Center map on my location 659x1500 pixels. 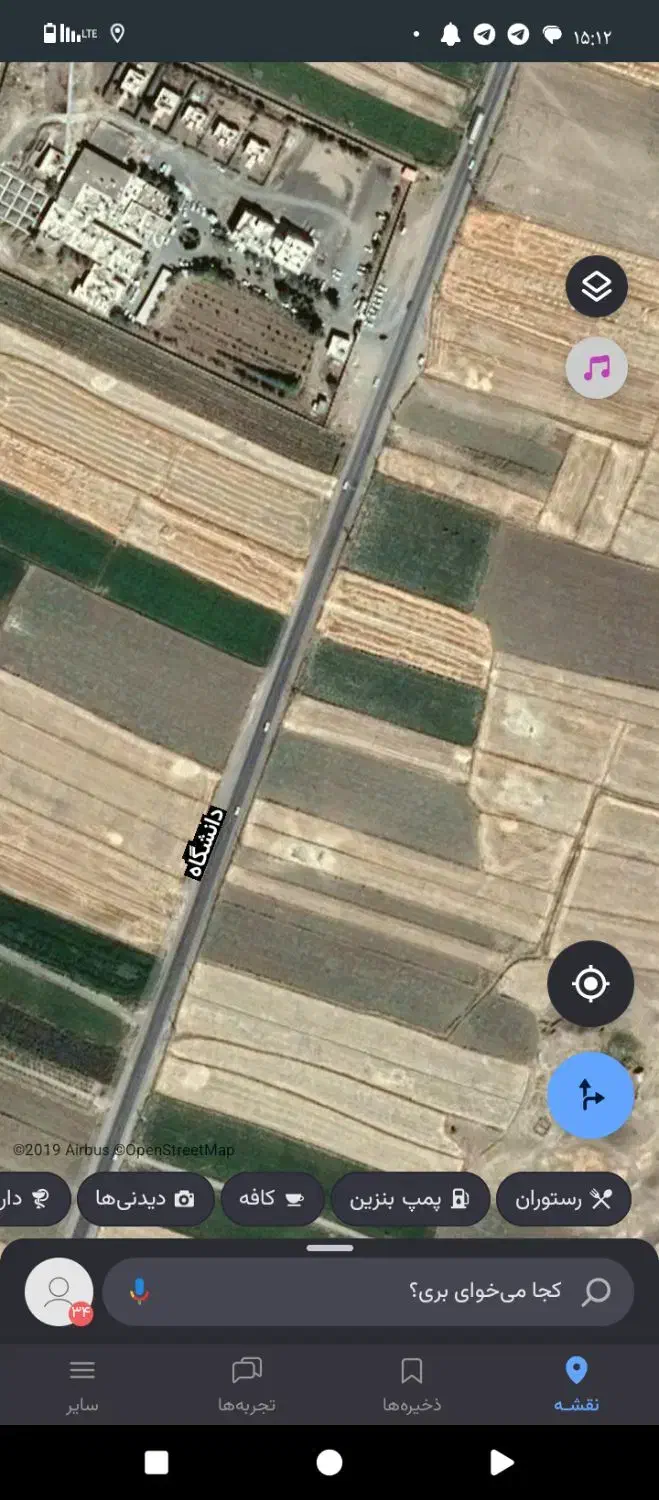(x=590, y=984)
